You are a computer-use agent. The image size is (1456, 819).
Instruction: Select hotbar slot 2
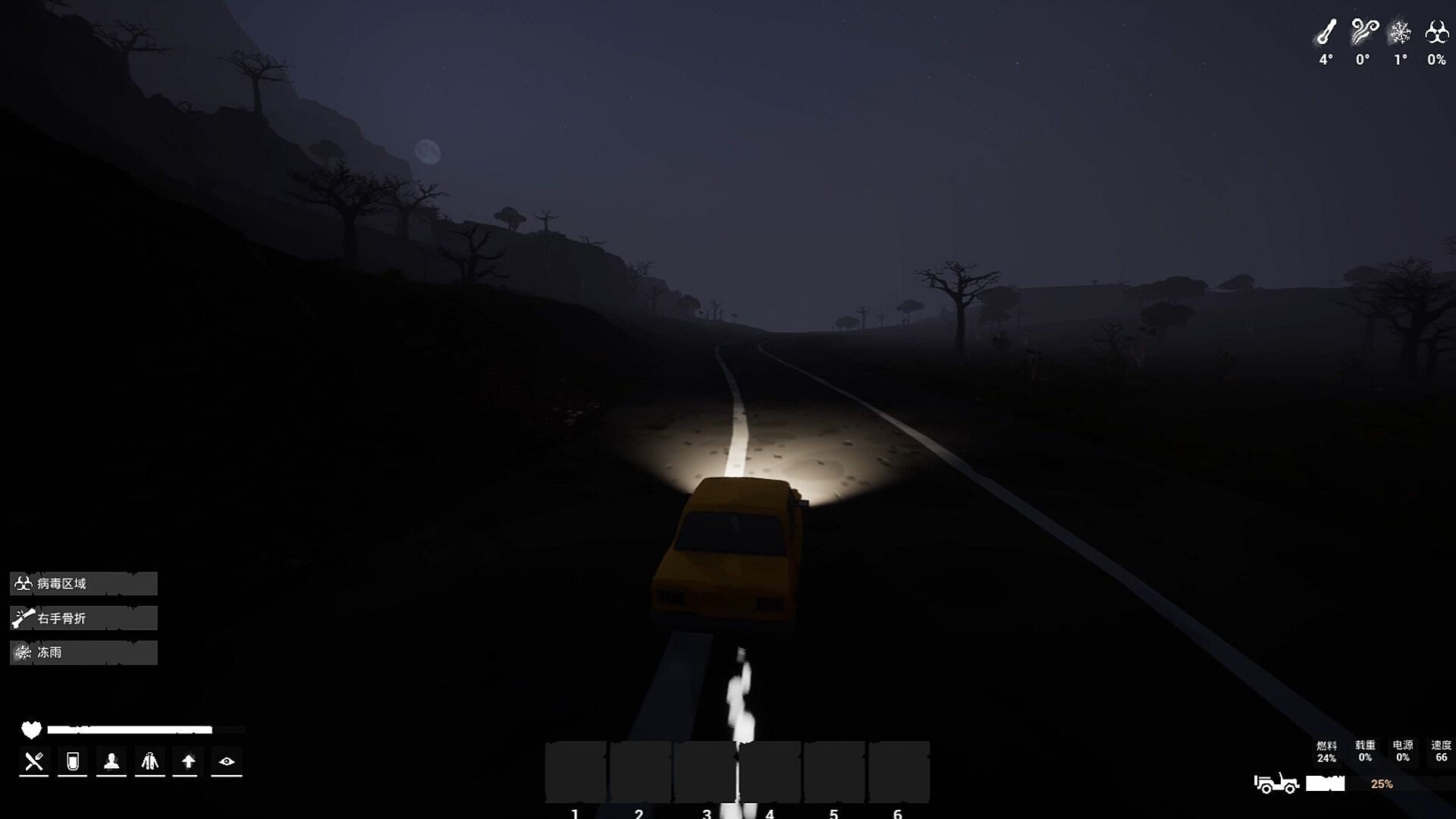pyautogui.click(x=640, y=772)
